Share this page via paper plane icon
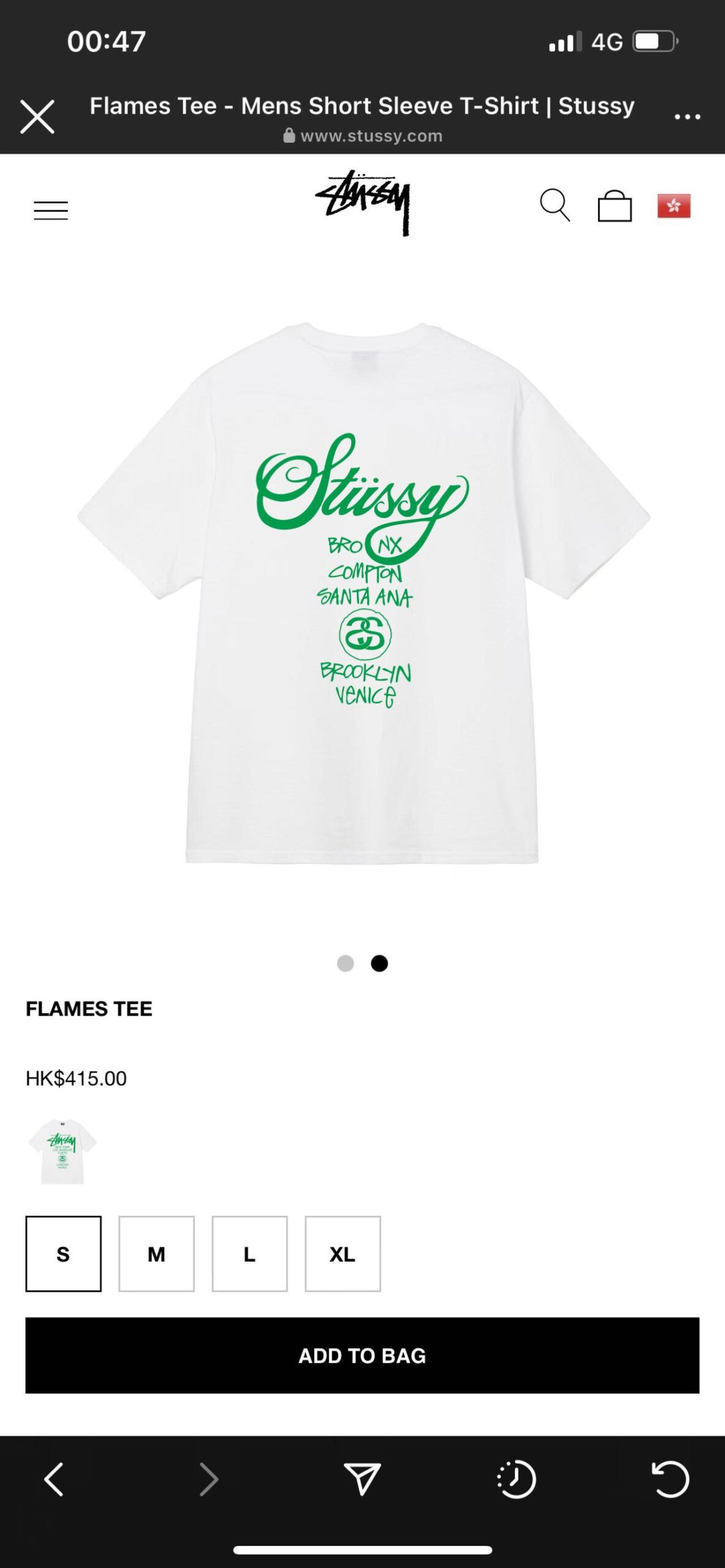The image size is (725, 1568). click(x=362, y=1479)
